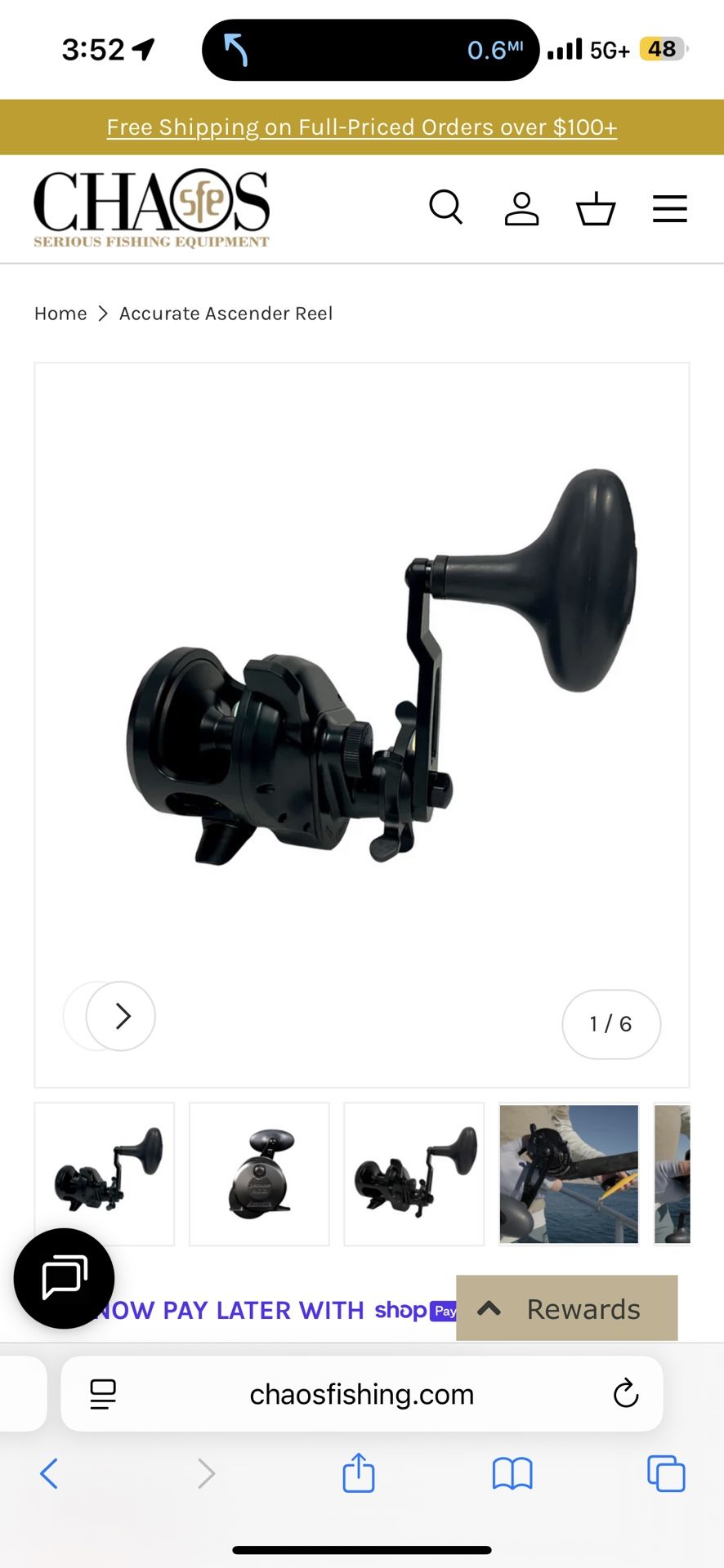Open the Chaos logo homepage link

tap(151, 208)
